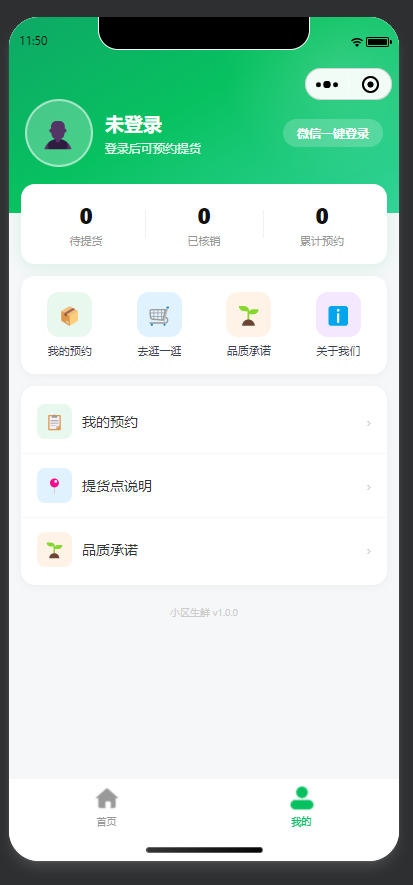This screenshot has width=413, height=885.
Task: Open the 提货点说明 row
Action: click(x=204, y=485)
